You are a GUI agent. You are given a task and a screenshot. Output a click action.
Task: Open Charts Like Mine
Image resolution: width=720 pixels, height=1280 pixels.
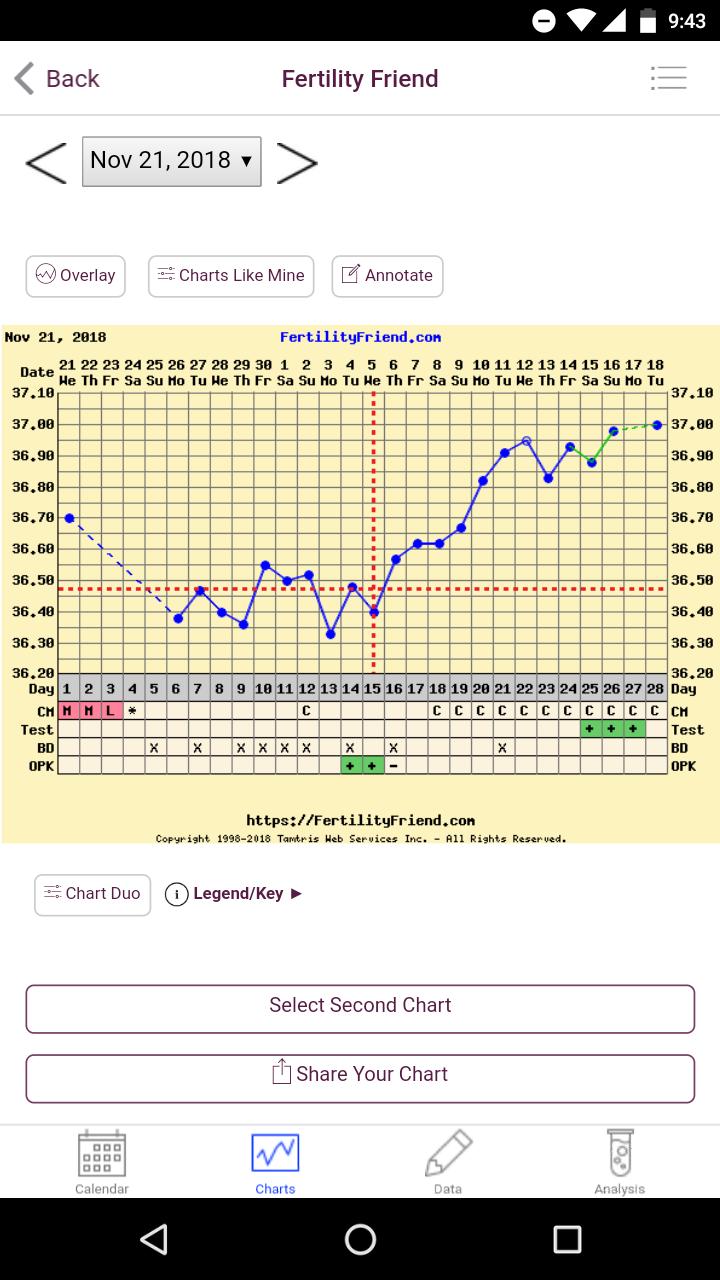coord(231,276)
